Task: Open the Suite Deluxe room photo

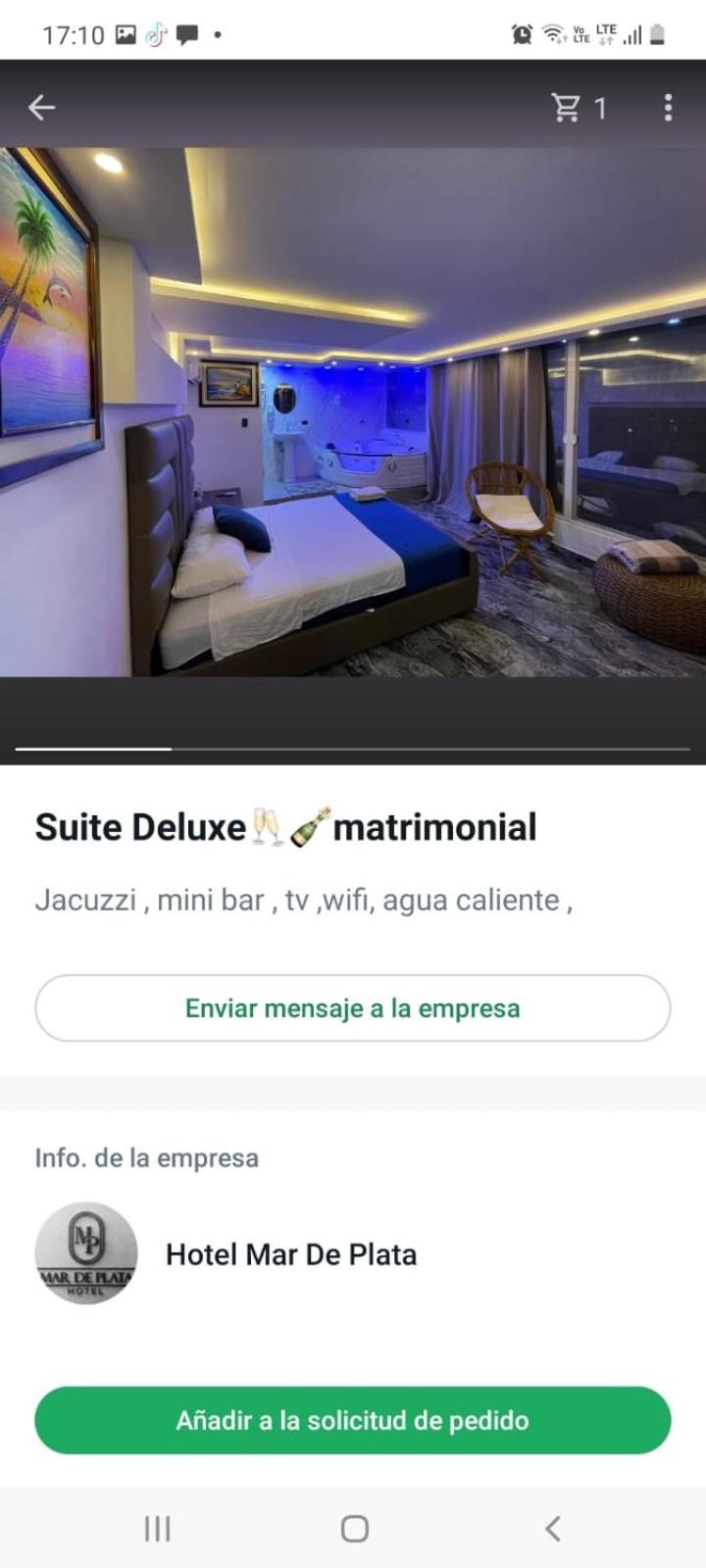Action: tap(353, 412)
